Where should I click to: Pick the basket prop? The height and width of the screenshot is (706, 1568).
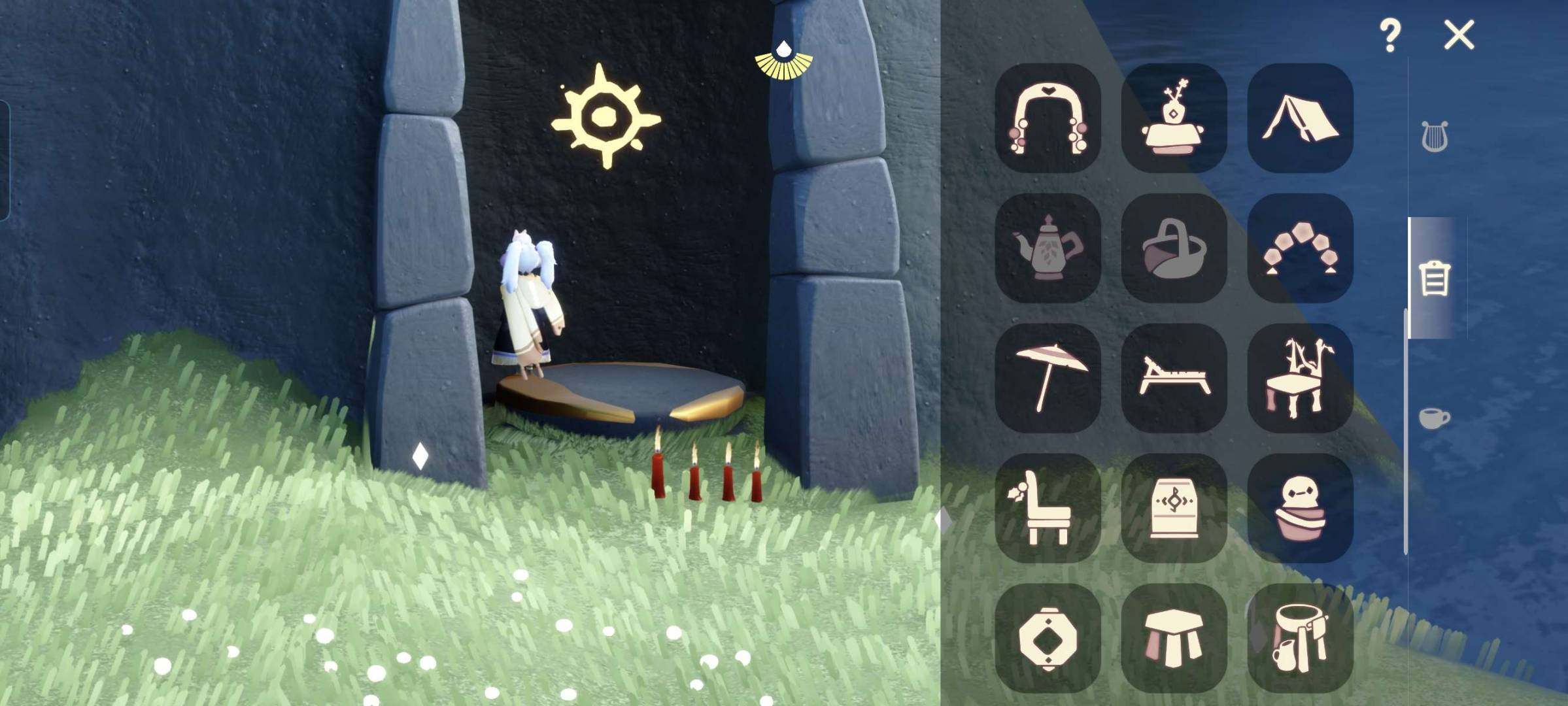click(1174, 248)
